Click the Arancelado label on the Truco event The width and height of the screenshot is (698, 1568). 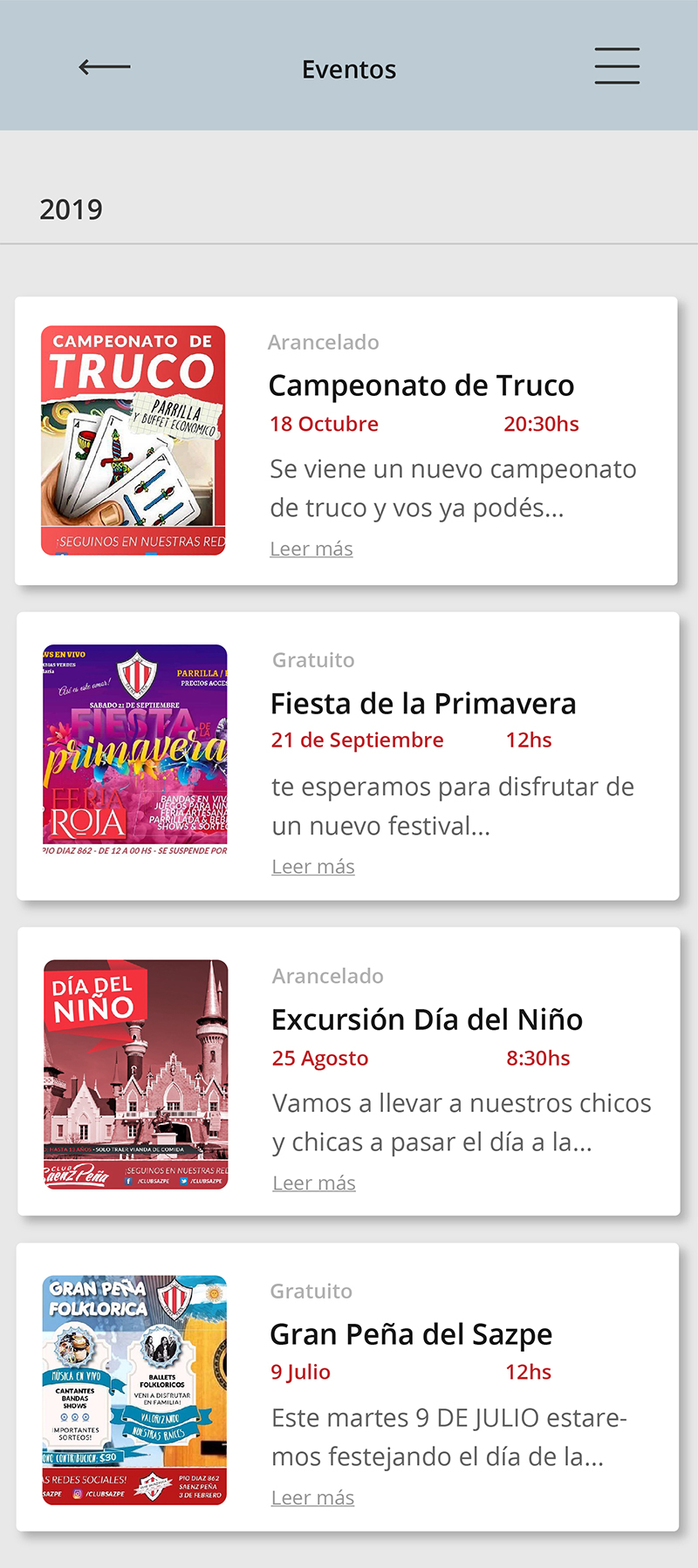(x=324, y=342)
